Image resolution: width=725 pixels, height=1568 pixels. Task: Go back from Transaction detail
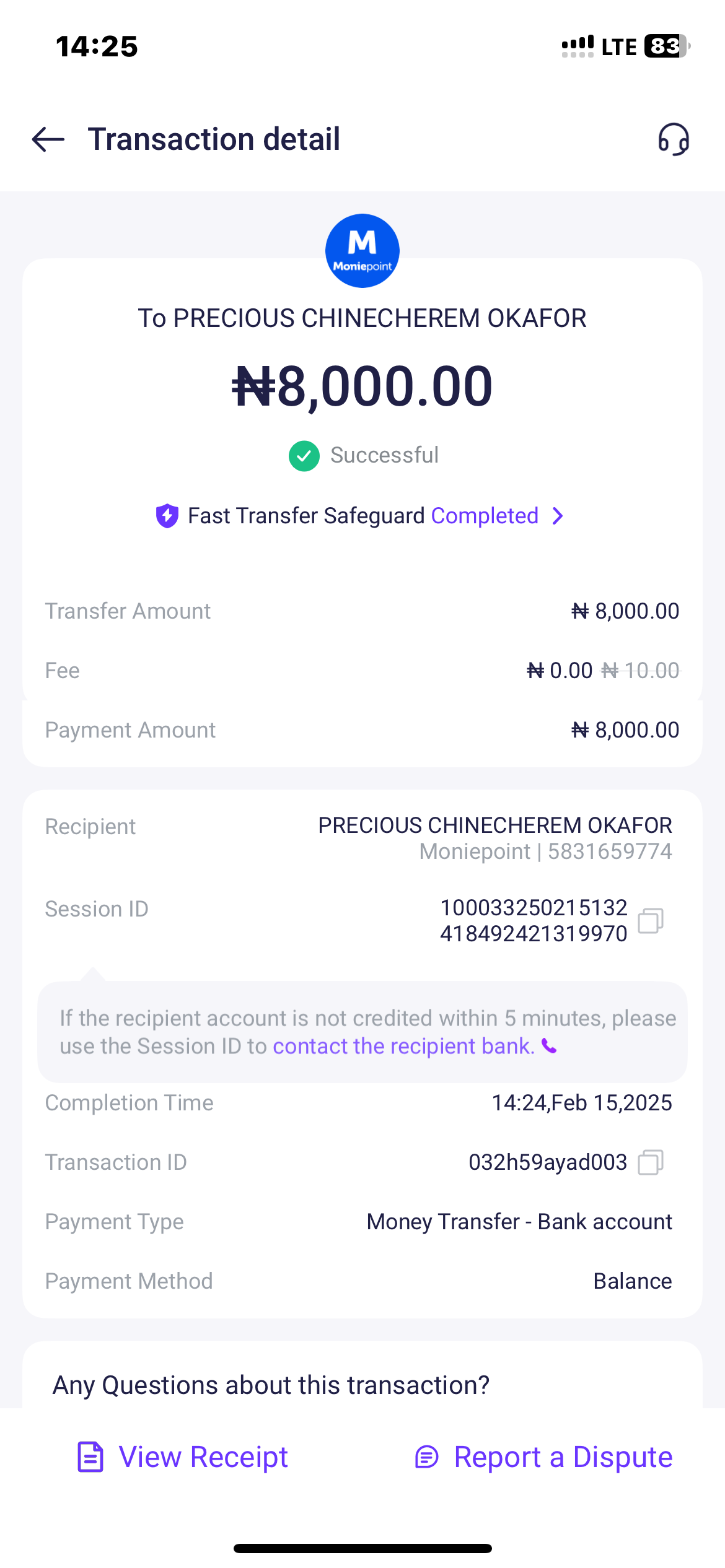tap(48, 139)
